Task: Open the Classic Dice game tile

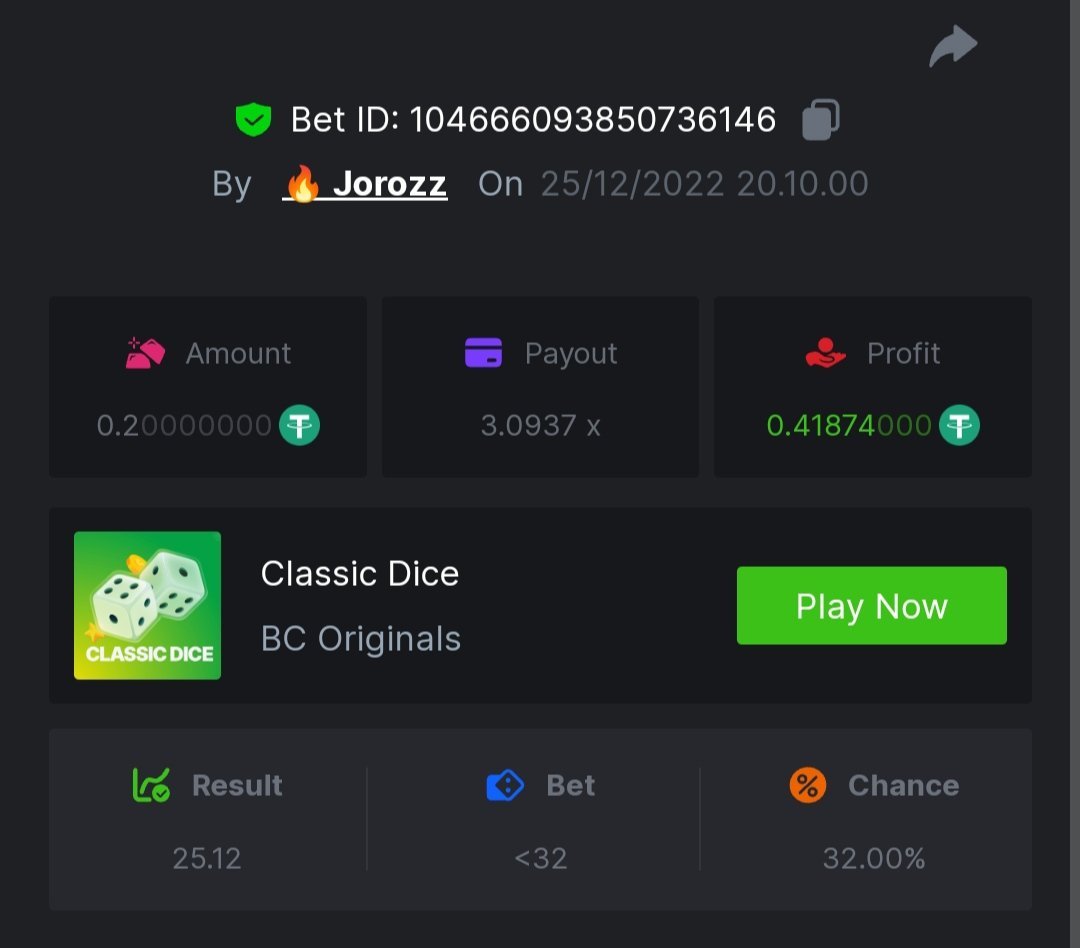Action: [148, 606]
